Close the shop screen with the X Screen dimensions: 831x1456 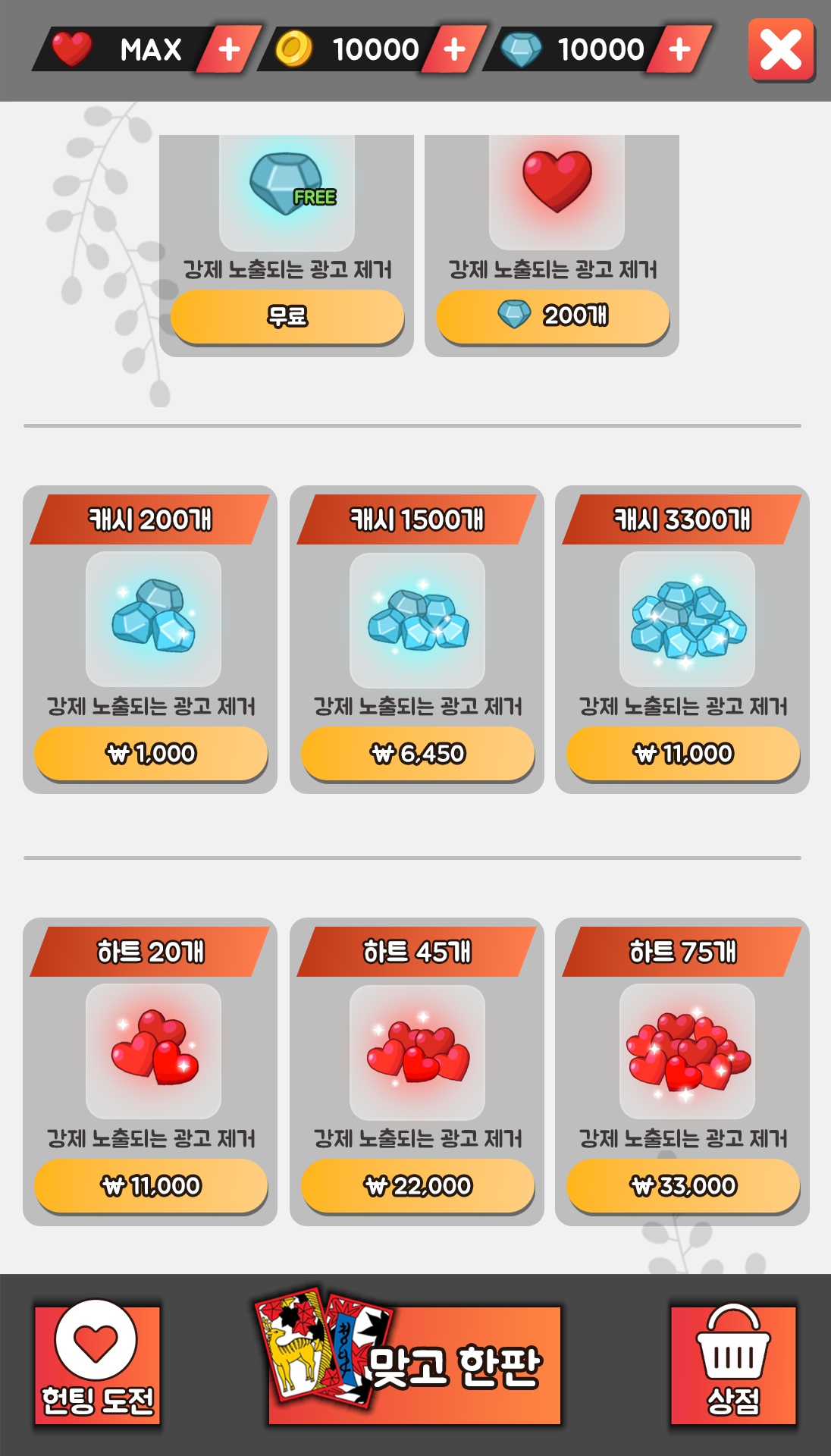point(781,50)
